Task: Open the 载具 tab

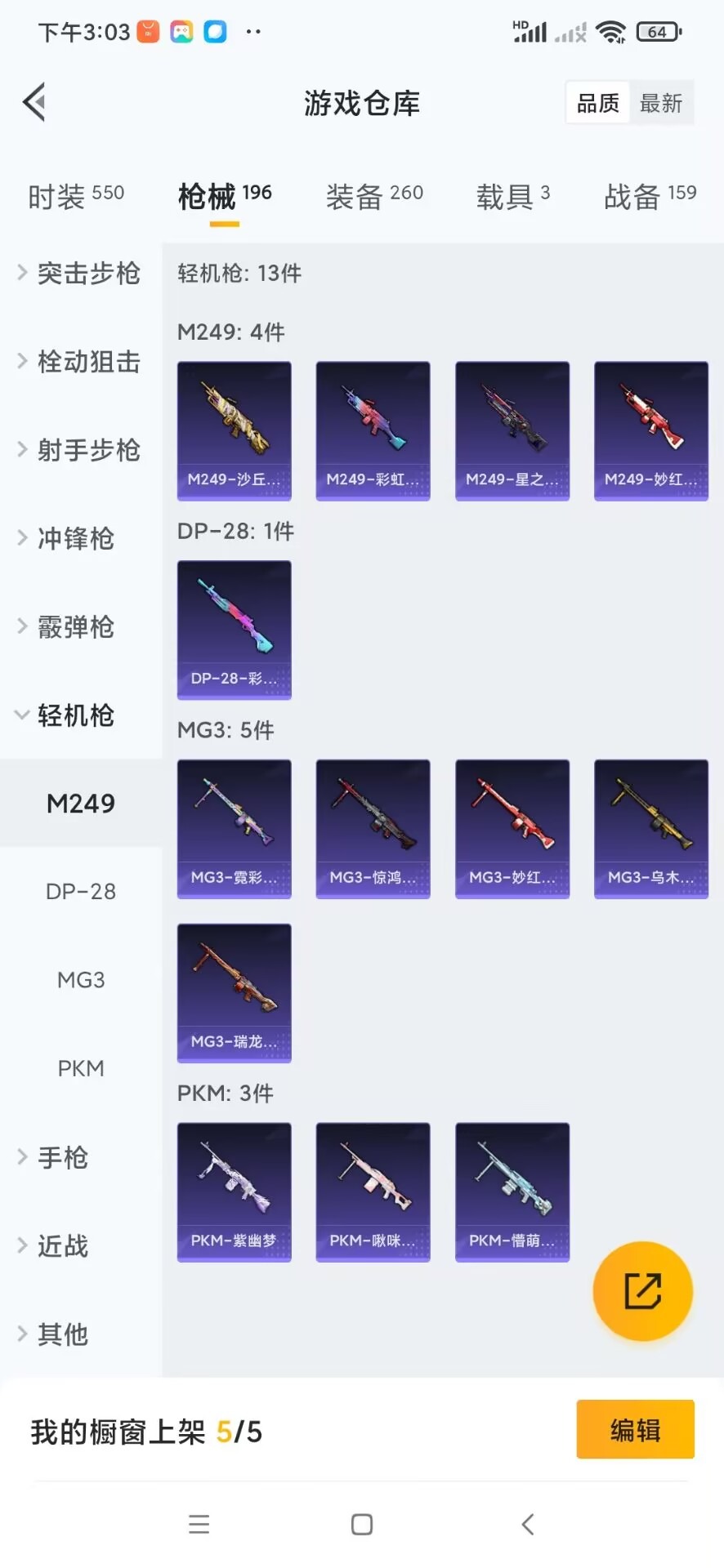Action: click(x=513, y=196)
